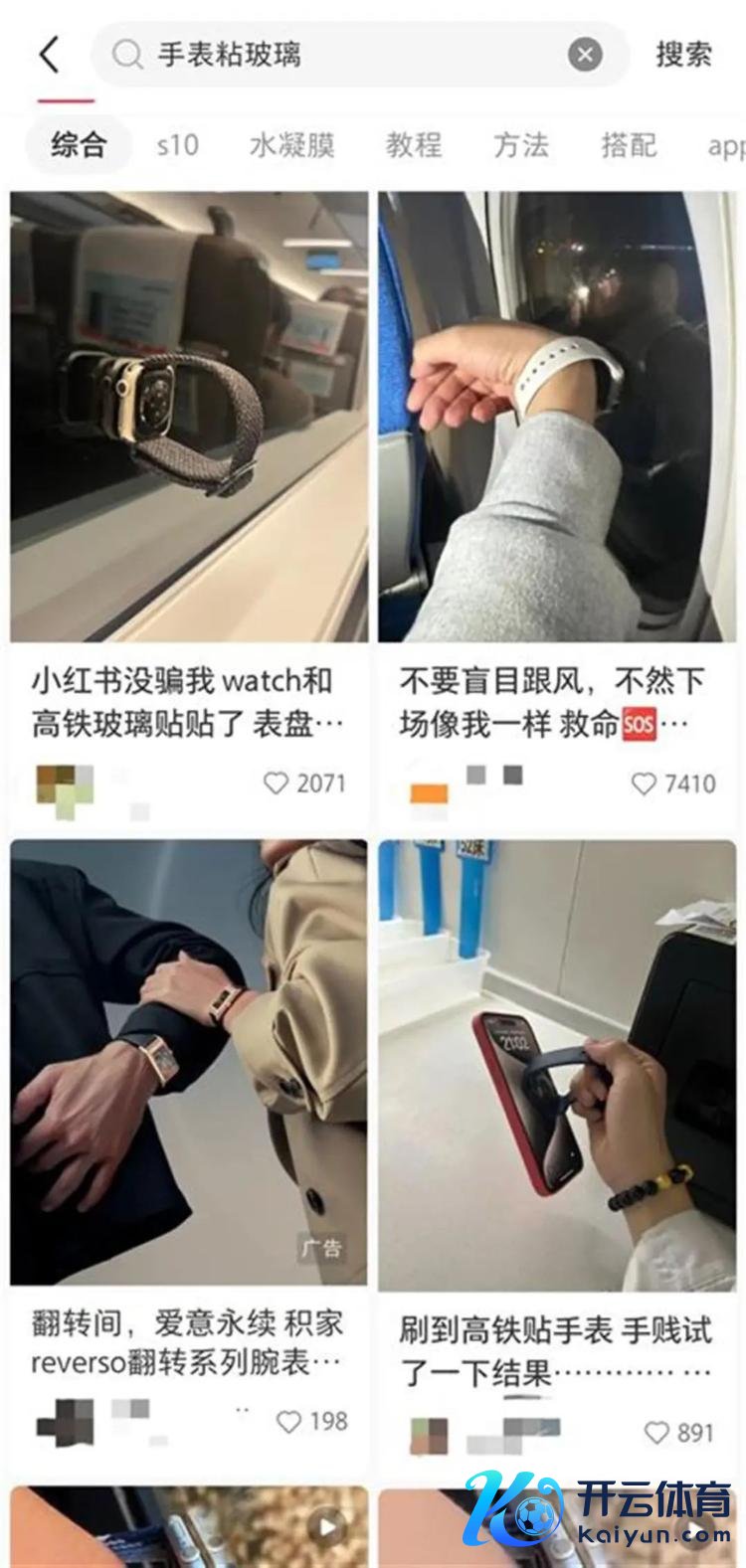746x1568 pixels.
Task: Tap the search field with 手表粘玻璃
Action: [338, 55]
